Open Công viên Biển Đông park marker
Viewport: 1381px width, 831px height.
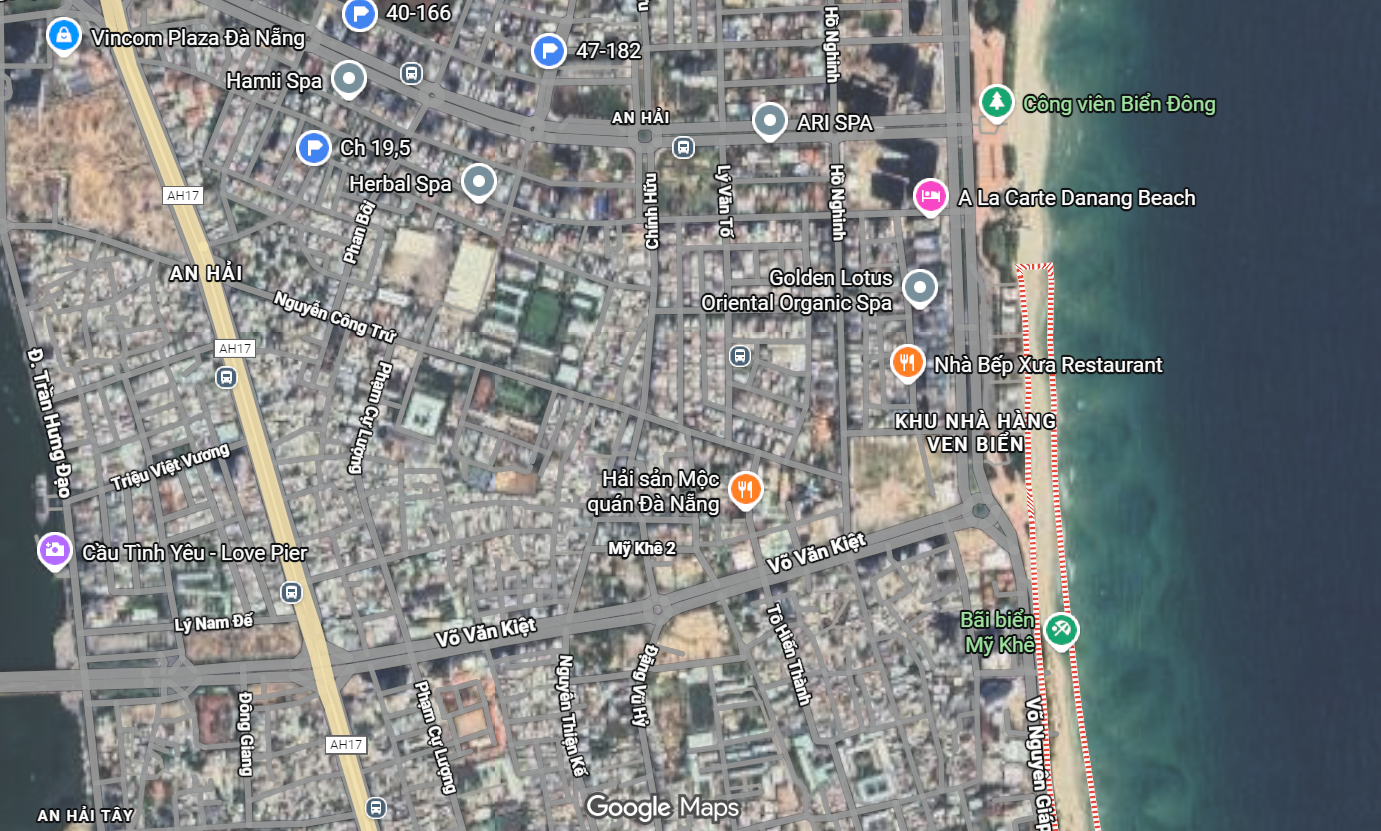tap(995, 102)
